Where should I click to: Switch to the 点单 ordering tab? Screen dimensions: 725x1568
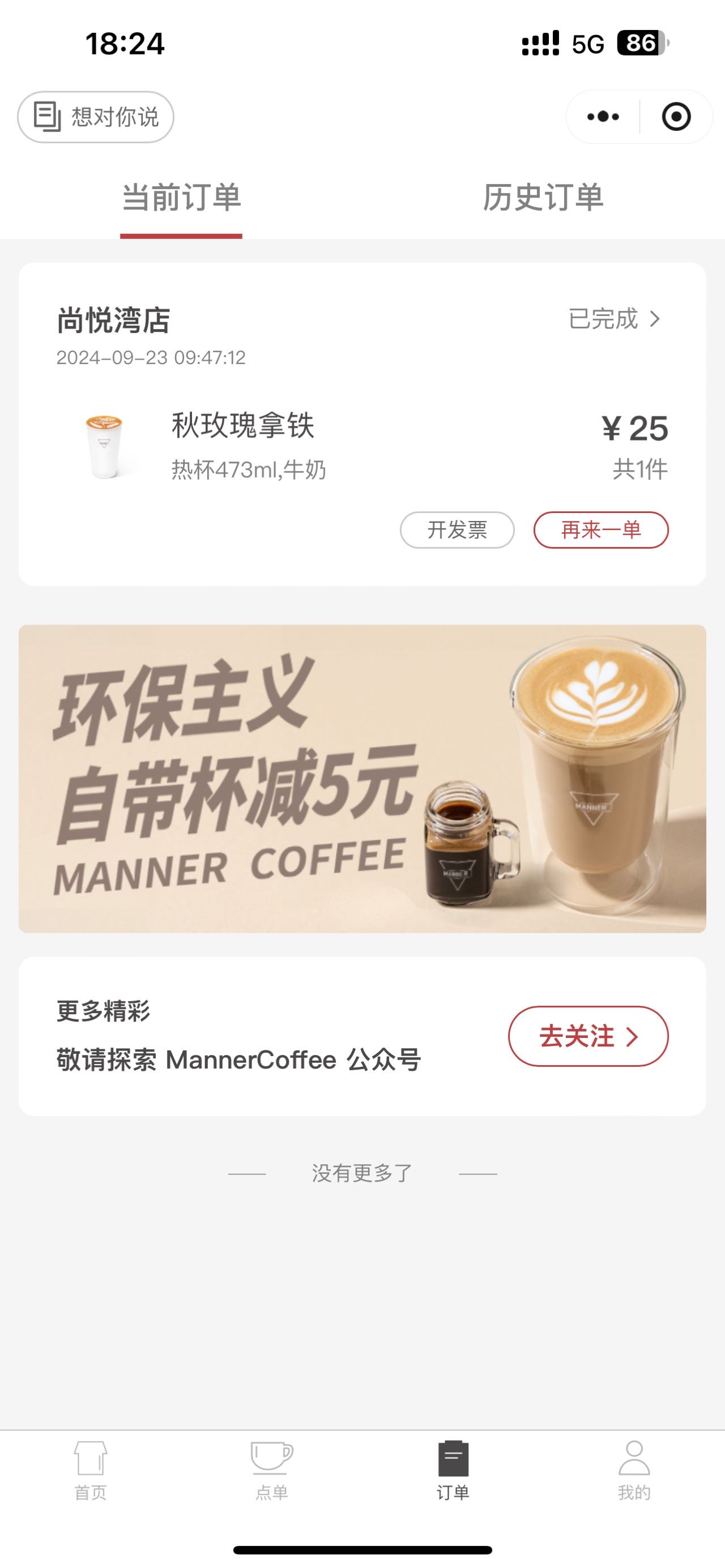[x=271, y=1470]
